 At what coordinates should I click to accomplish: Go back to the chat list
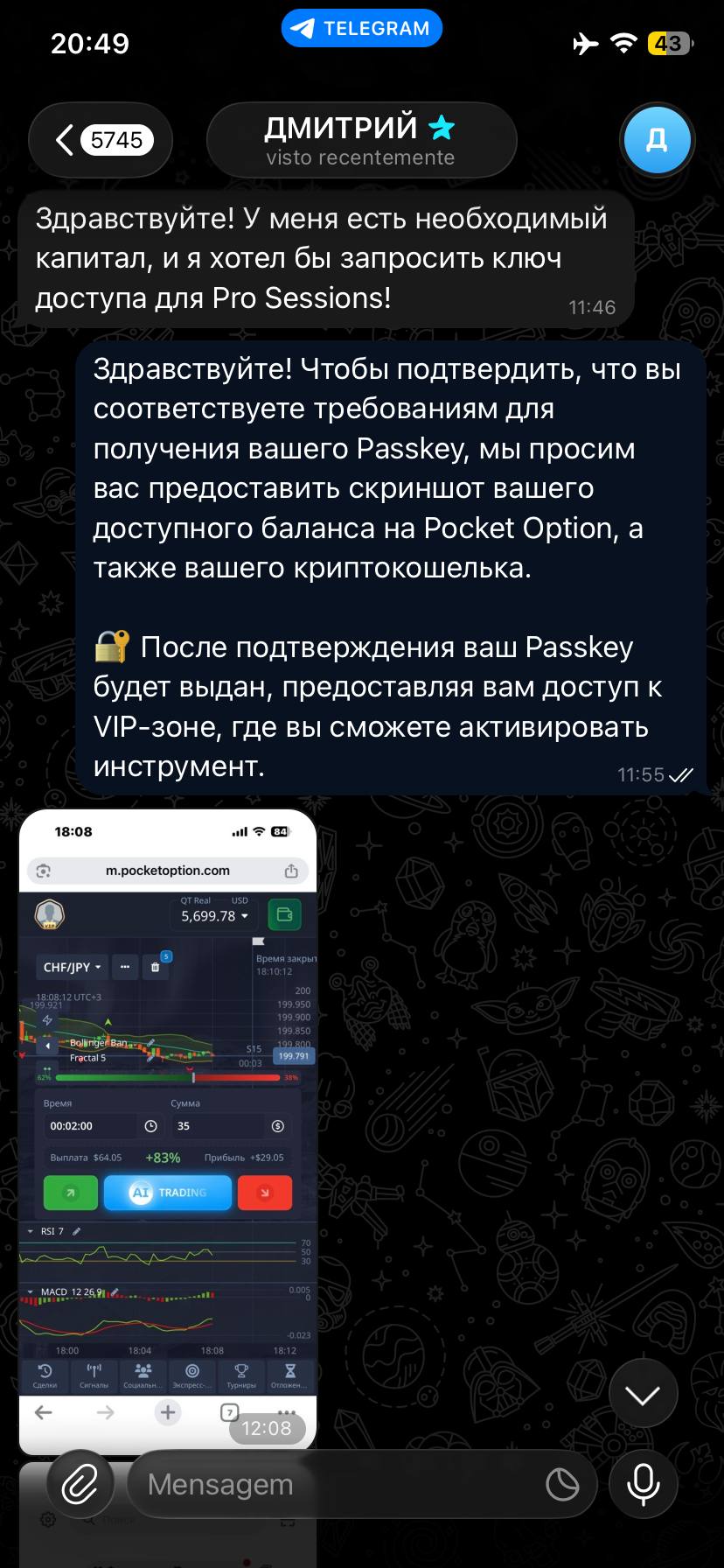pos(100,140)
